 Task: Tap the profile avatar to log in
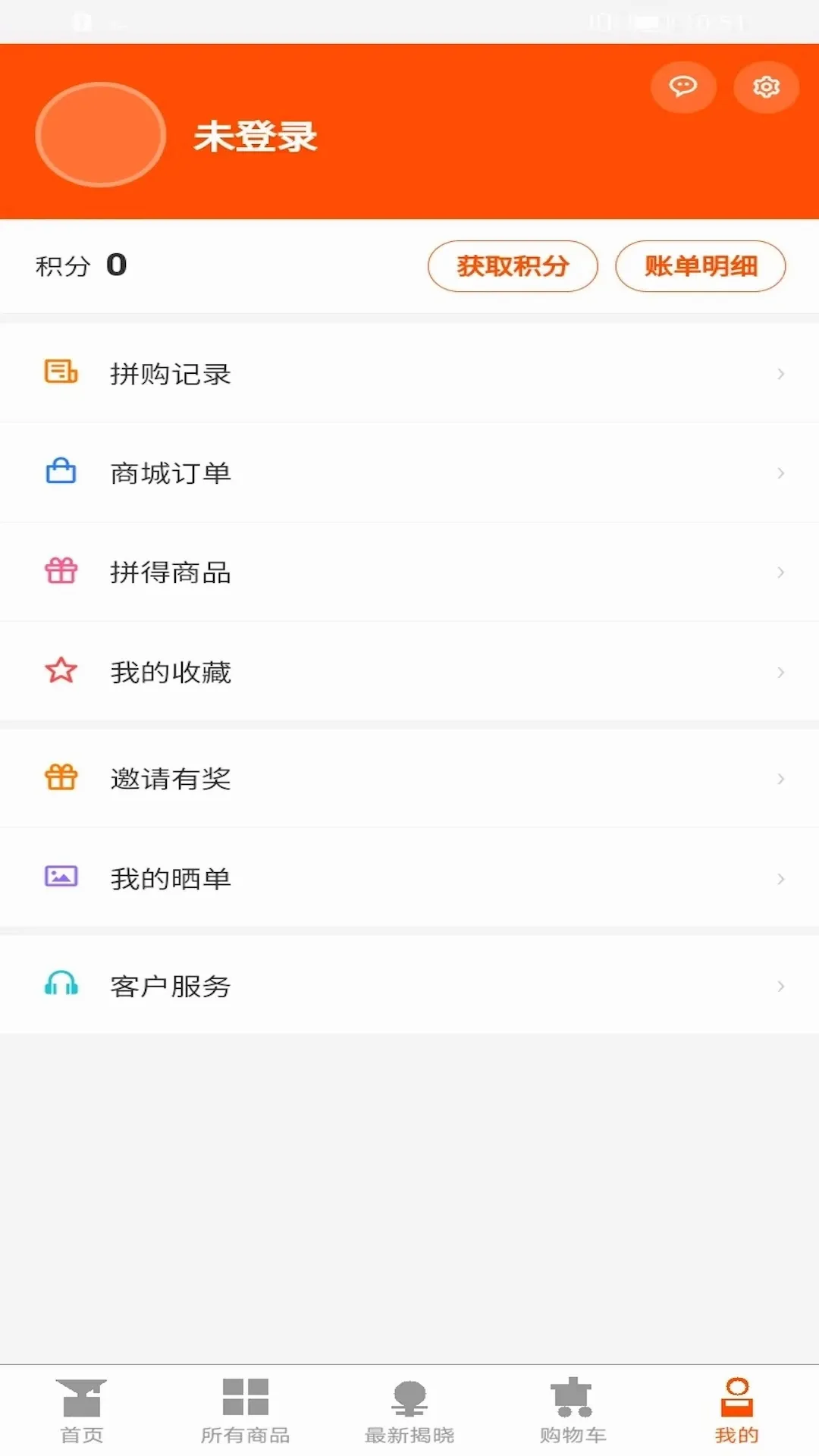101,134
